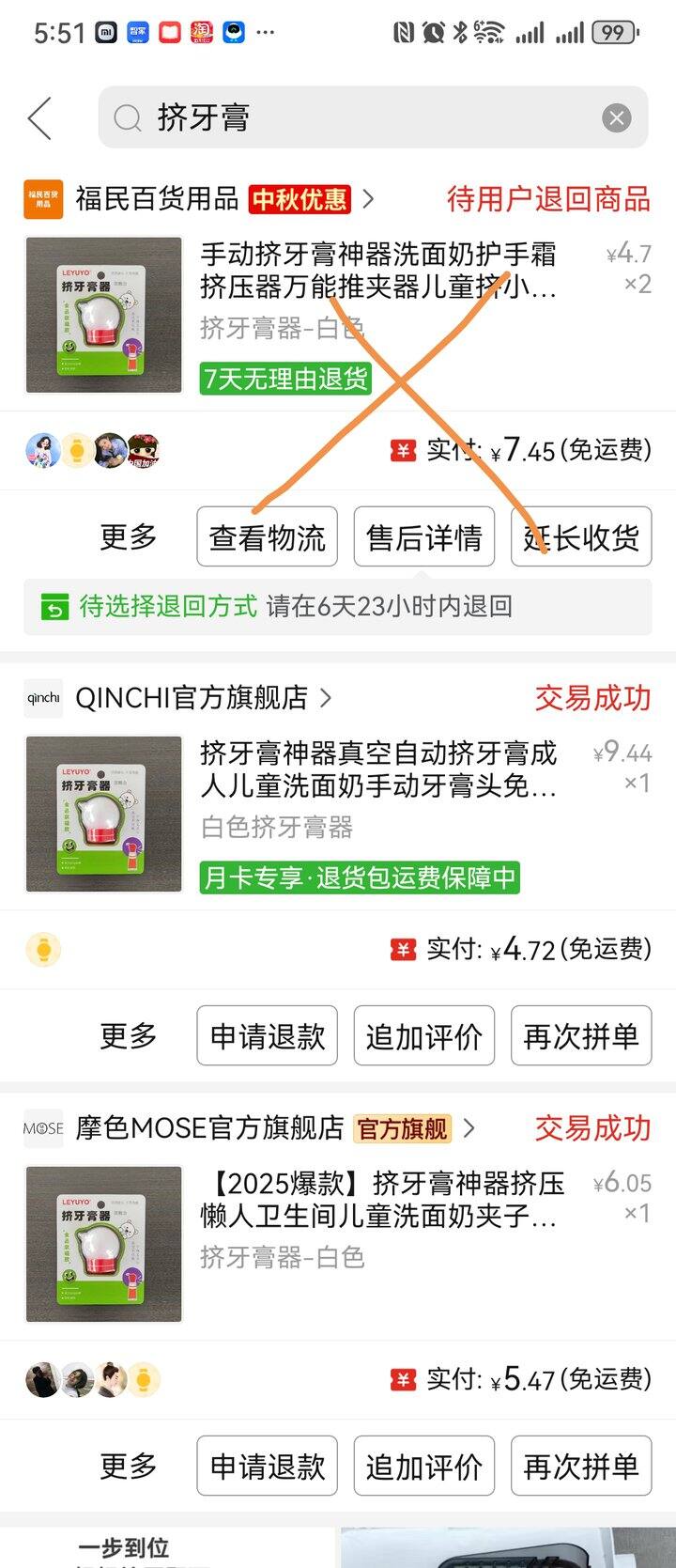
Task: Open the 摩色MOSE官方旗舰店 store page
Action: coord(209,1127)
